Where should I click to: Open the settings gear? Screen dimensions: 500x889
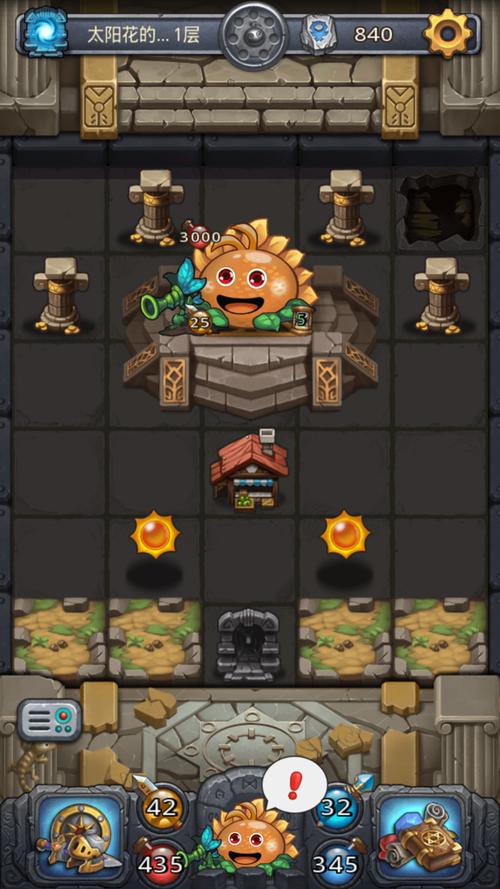[x=448, y=34]
